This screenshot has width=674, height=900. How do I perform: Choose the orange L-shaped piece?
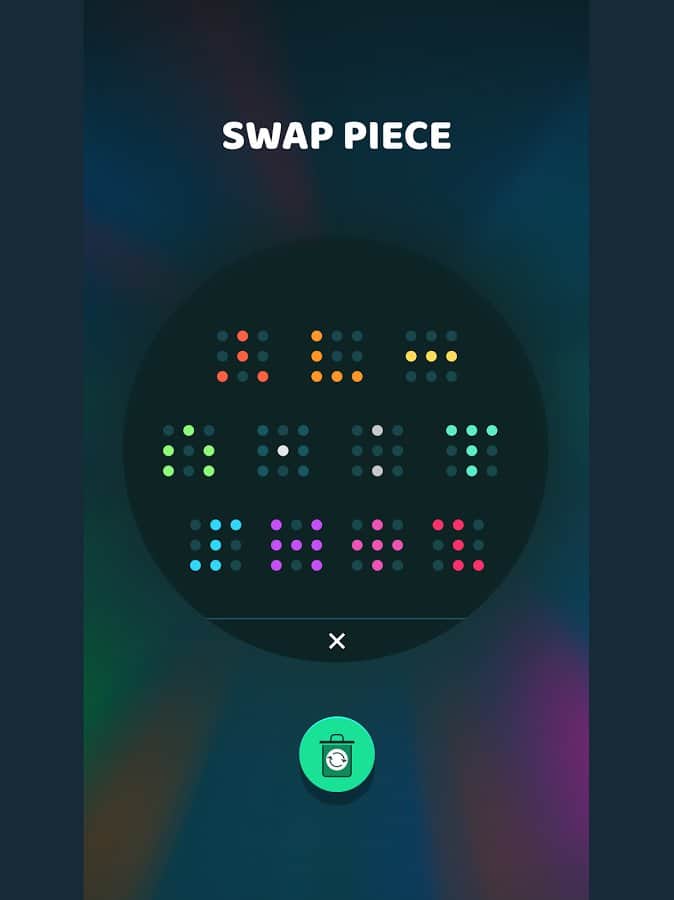337,356
